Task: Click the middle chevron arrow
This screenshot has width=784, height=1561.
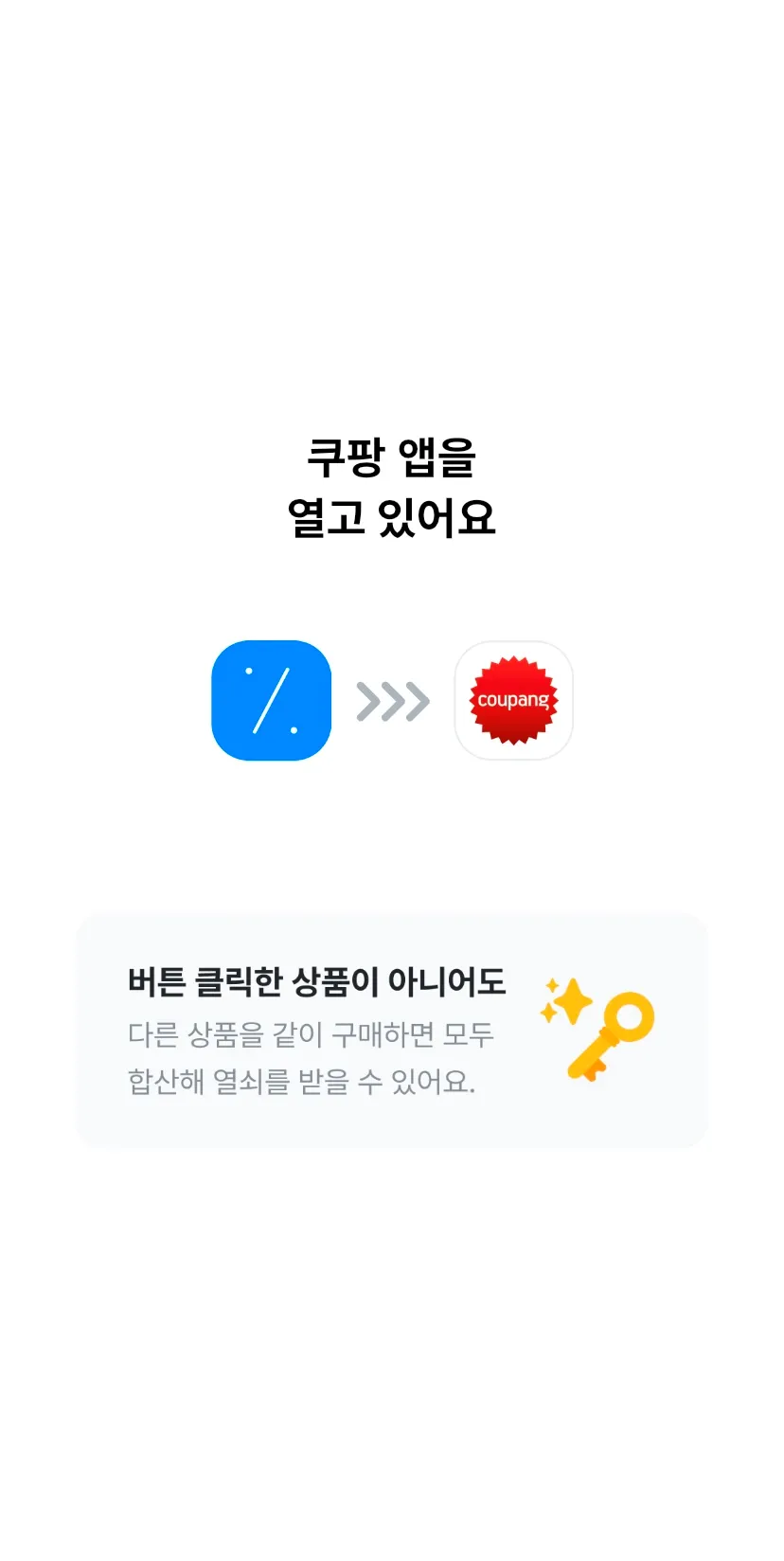Action: click(392, 701)
